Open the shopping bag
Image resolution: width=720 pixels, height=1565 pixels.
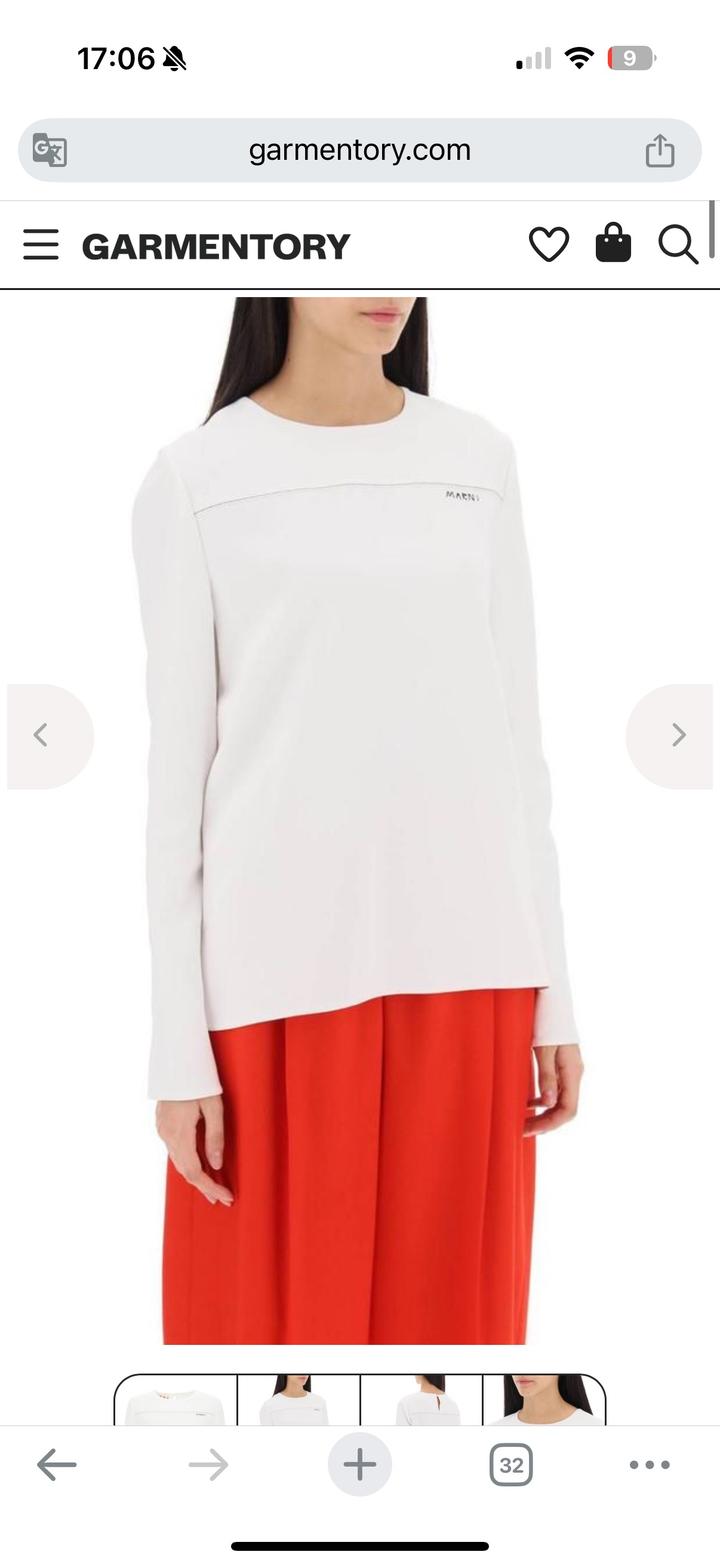click(x=613, y=244)
